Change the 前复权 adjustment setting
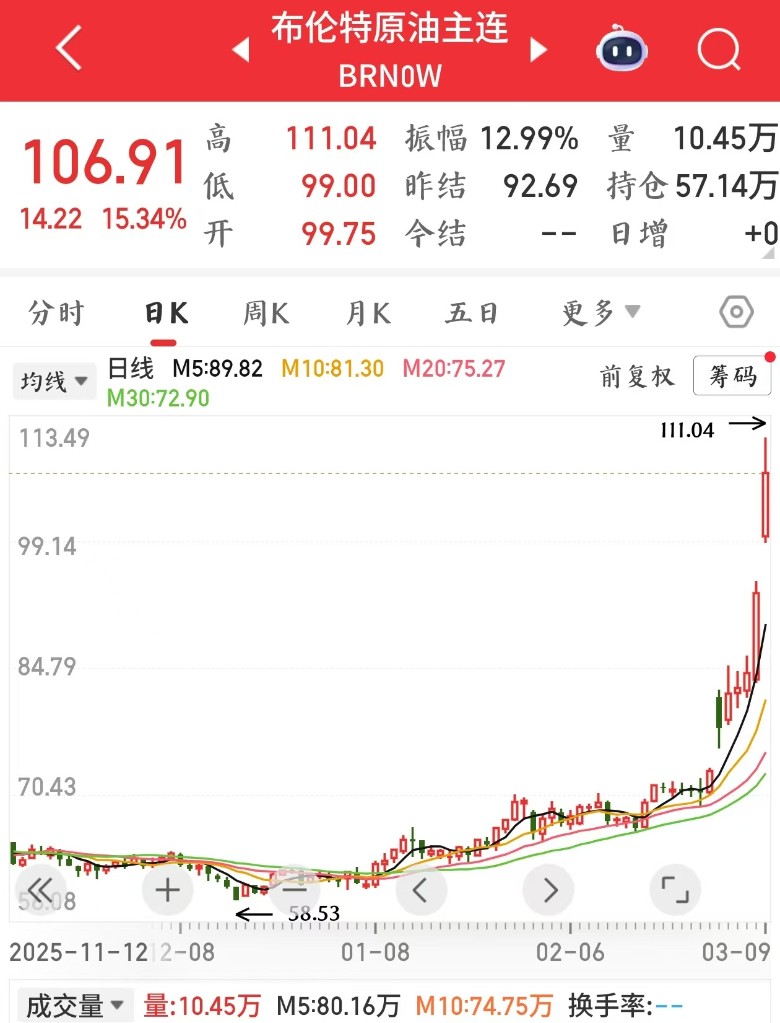 [x=637, y=376]
